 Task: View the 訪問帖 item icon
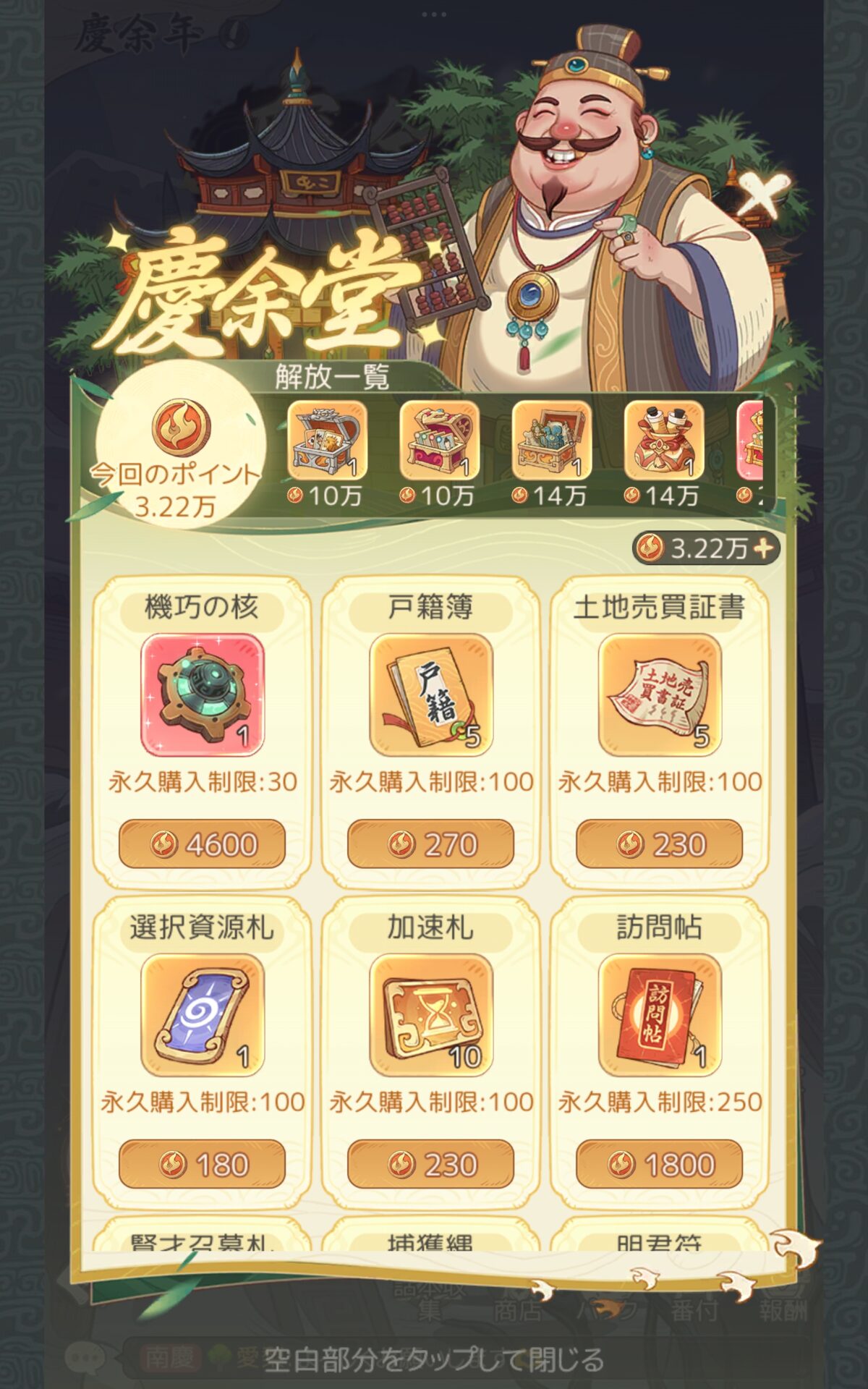tap(659, 1014)
